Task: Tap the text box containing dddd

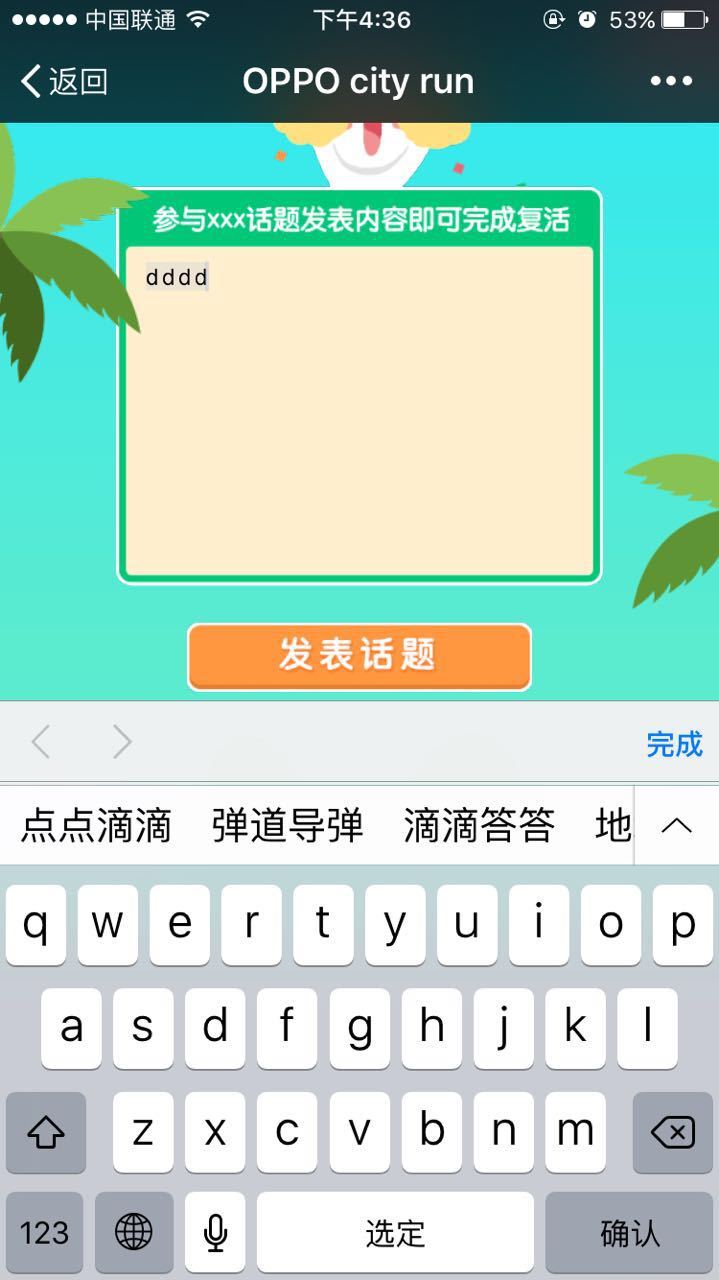Action: (360, 410)
